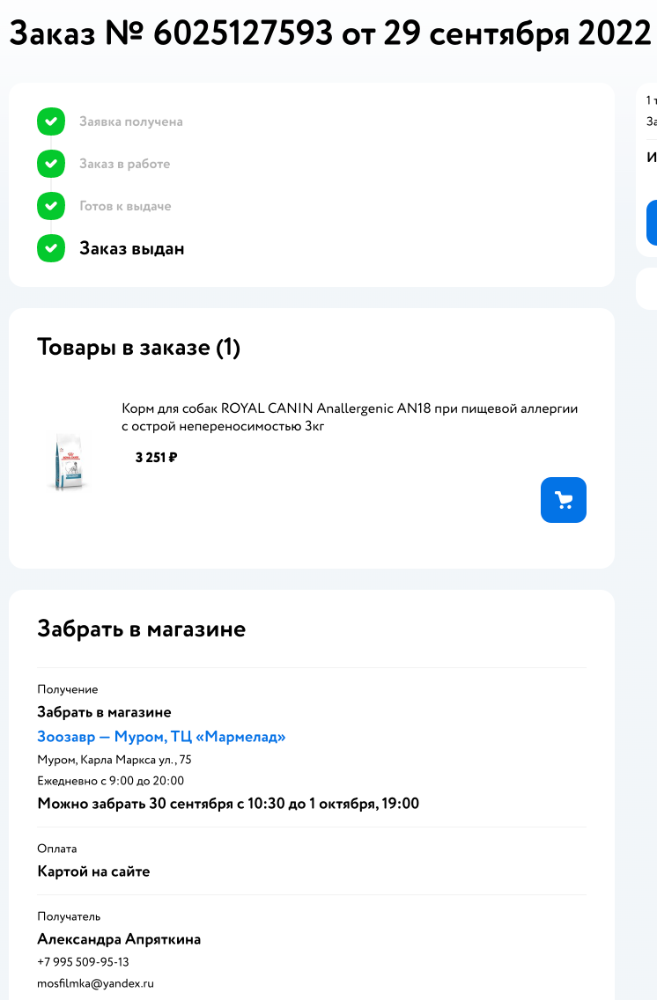
Task: Open the Royal Canin Anallergenic product title
Action: point(350,417)
